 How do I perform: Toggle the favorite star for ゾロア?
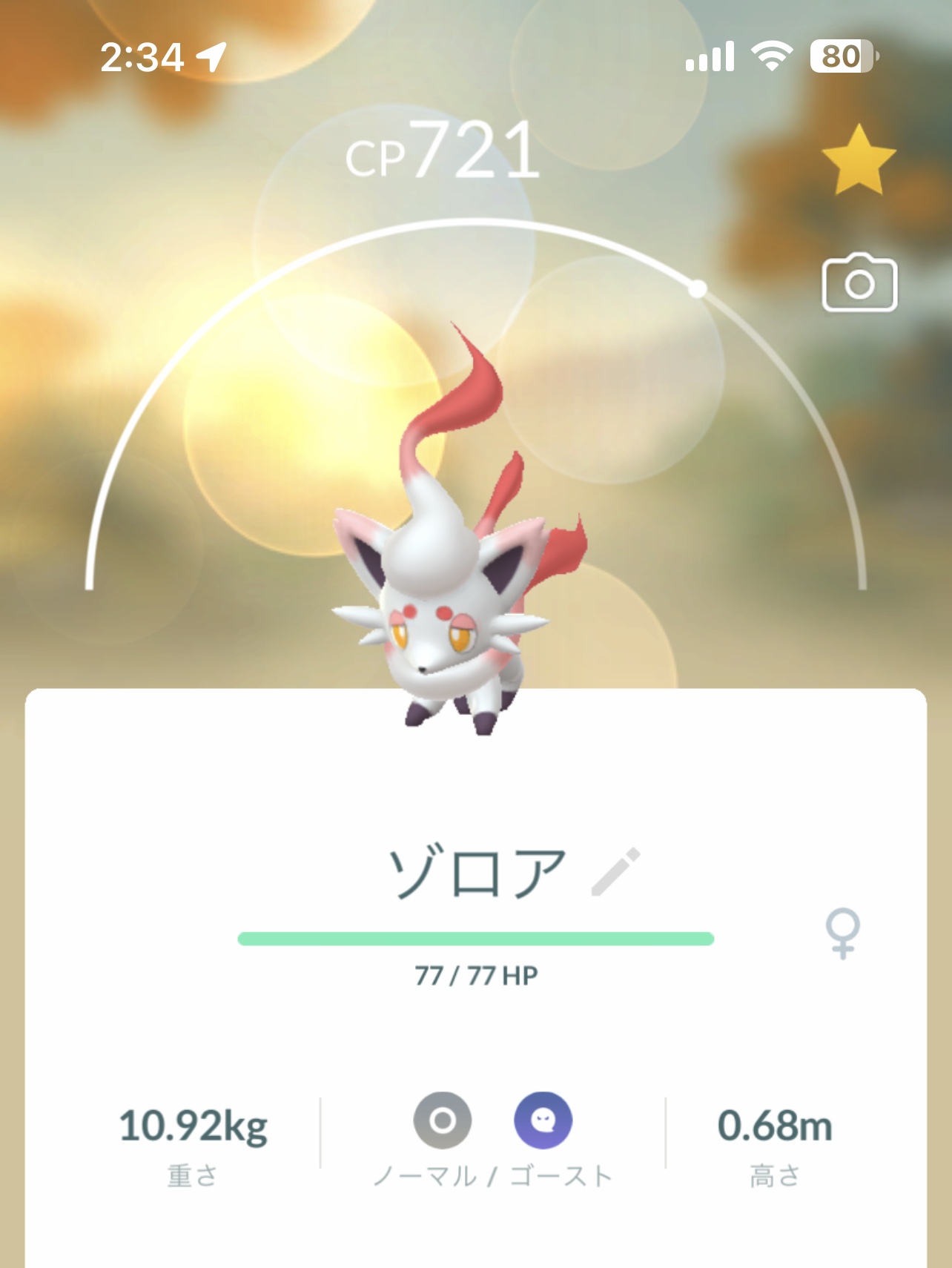[x=859, y=159]
